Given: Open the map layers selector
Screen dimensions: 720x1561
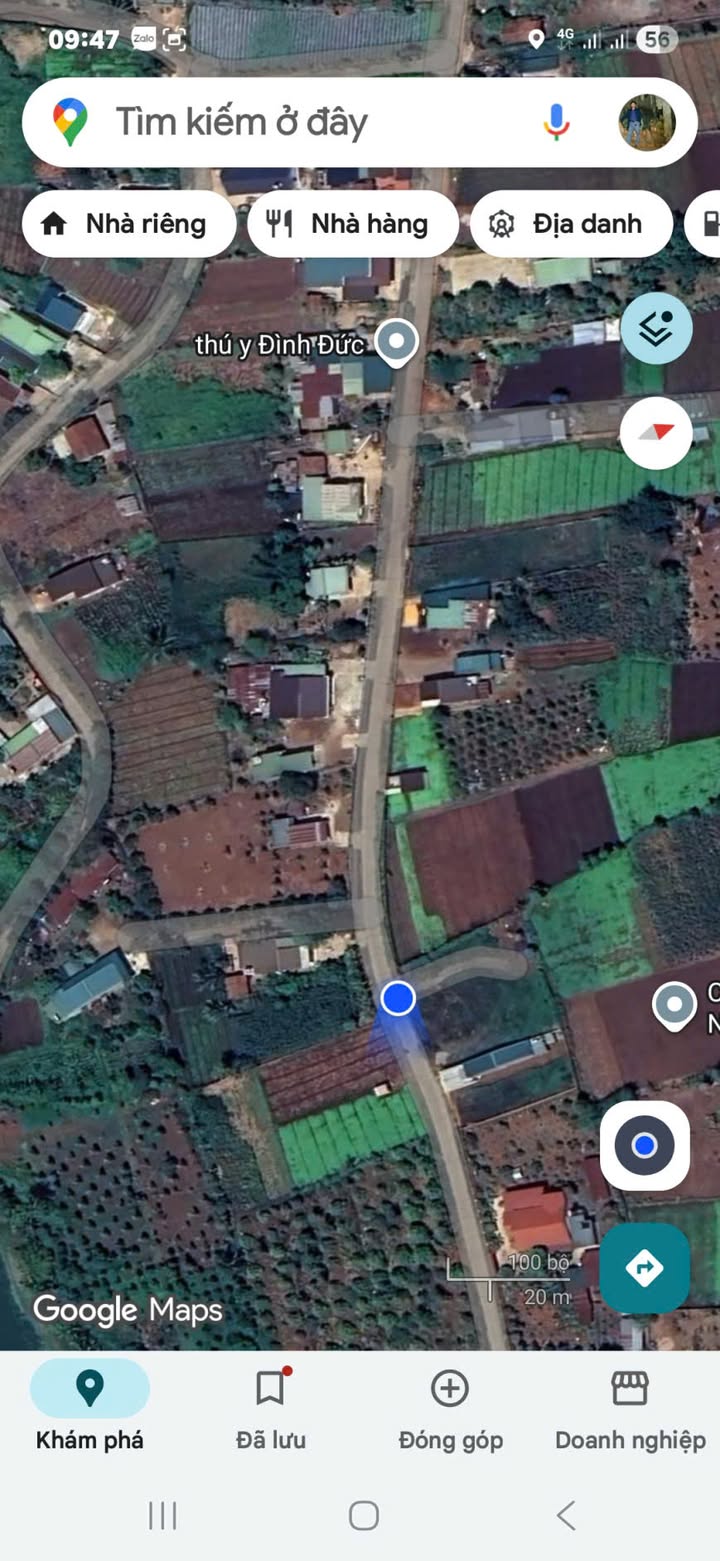Looking at the screenshot, I should (656, 328).
